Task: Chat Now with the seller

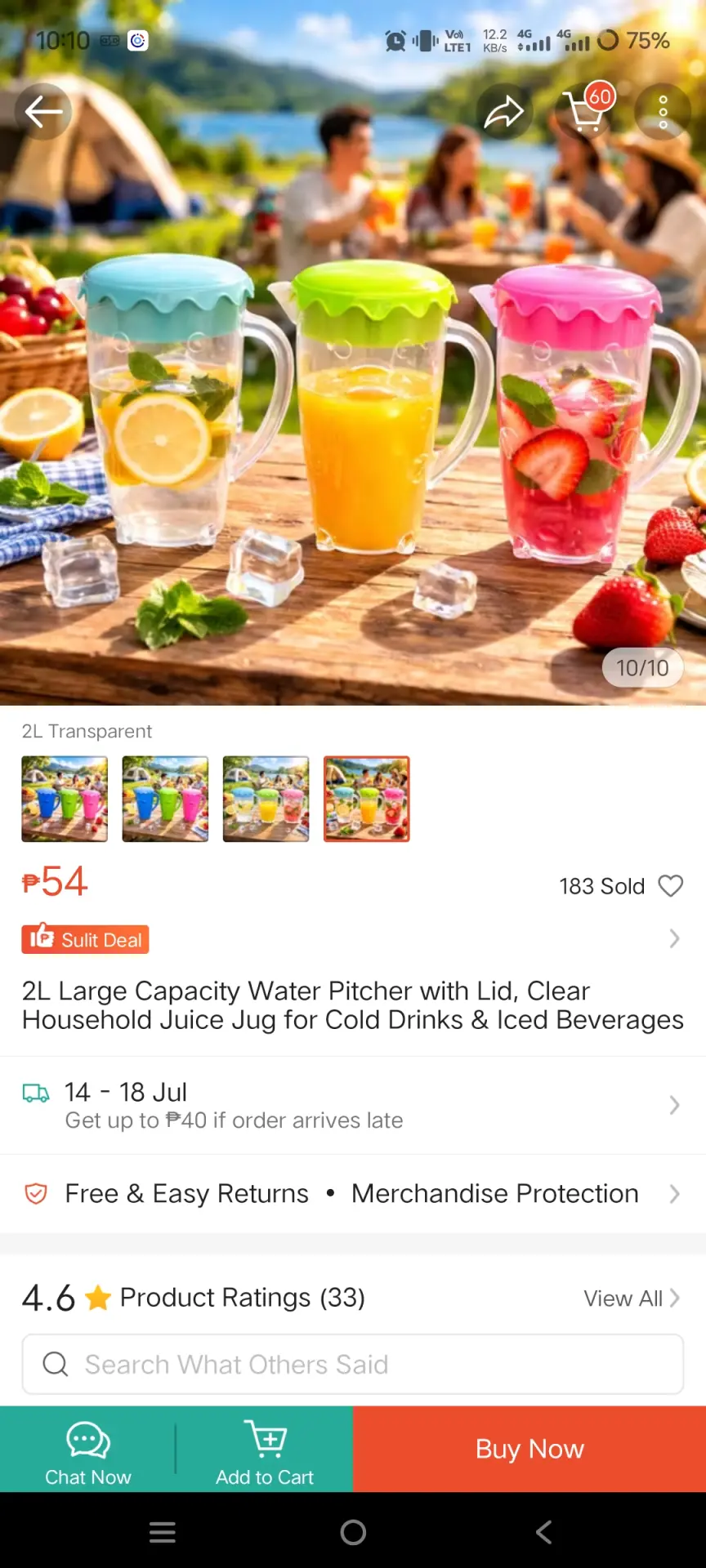Action: coord(88,1450)
